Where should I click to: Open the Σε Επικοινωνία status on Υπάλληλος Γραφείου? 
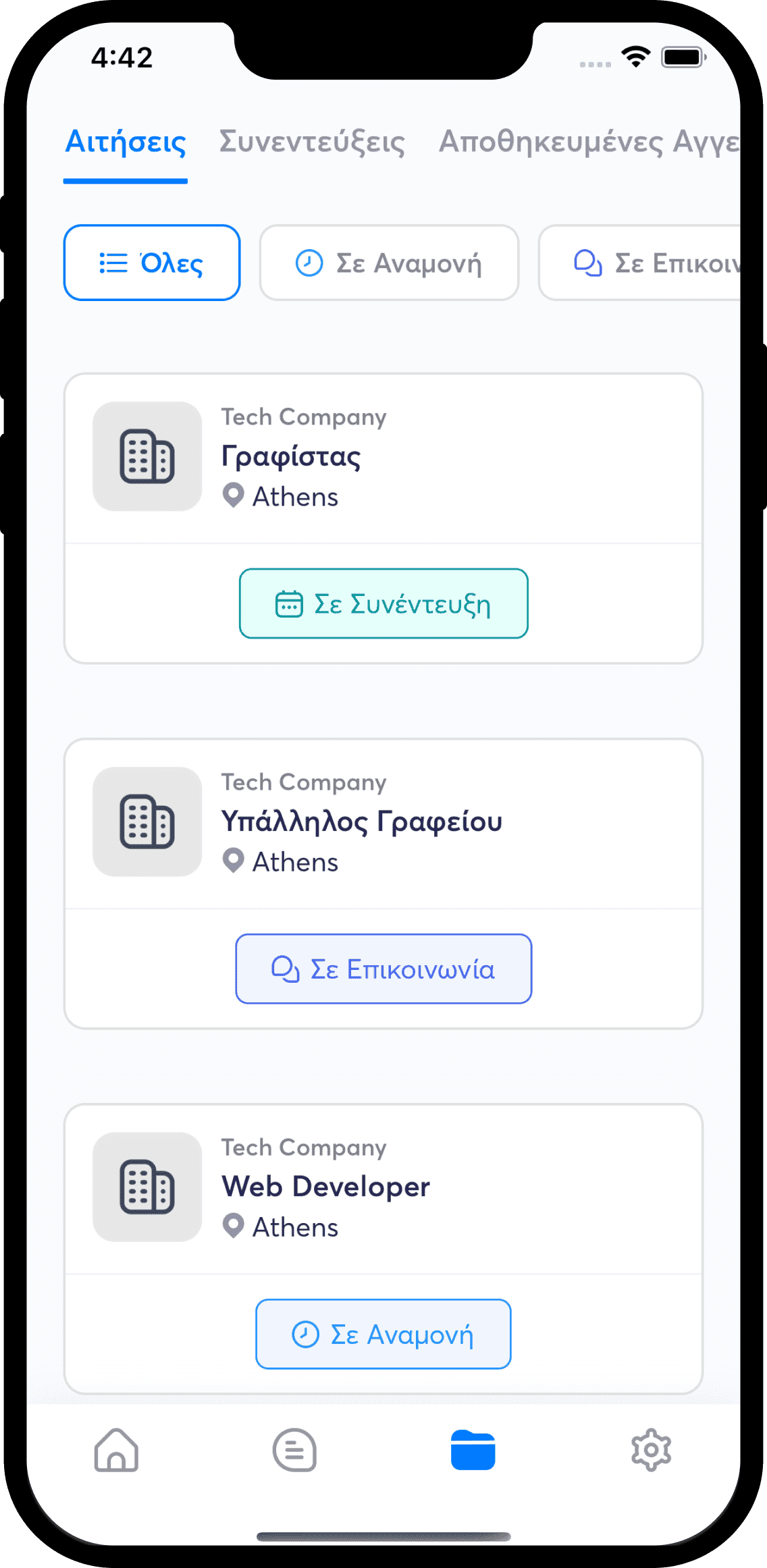pyautogui.click(x=383, y=969)
